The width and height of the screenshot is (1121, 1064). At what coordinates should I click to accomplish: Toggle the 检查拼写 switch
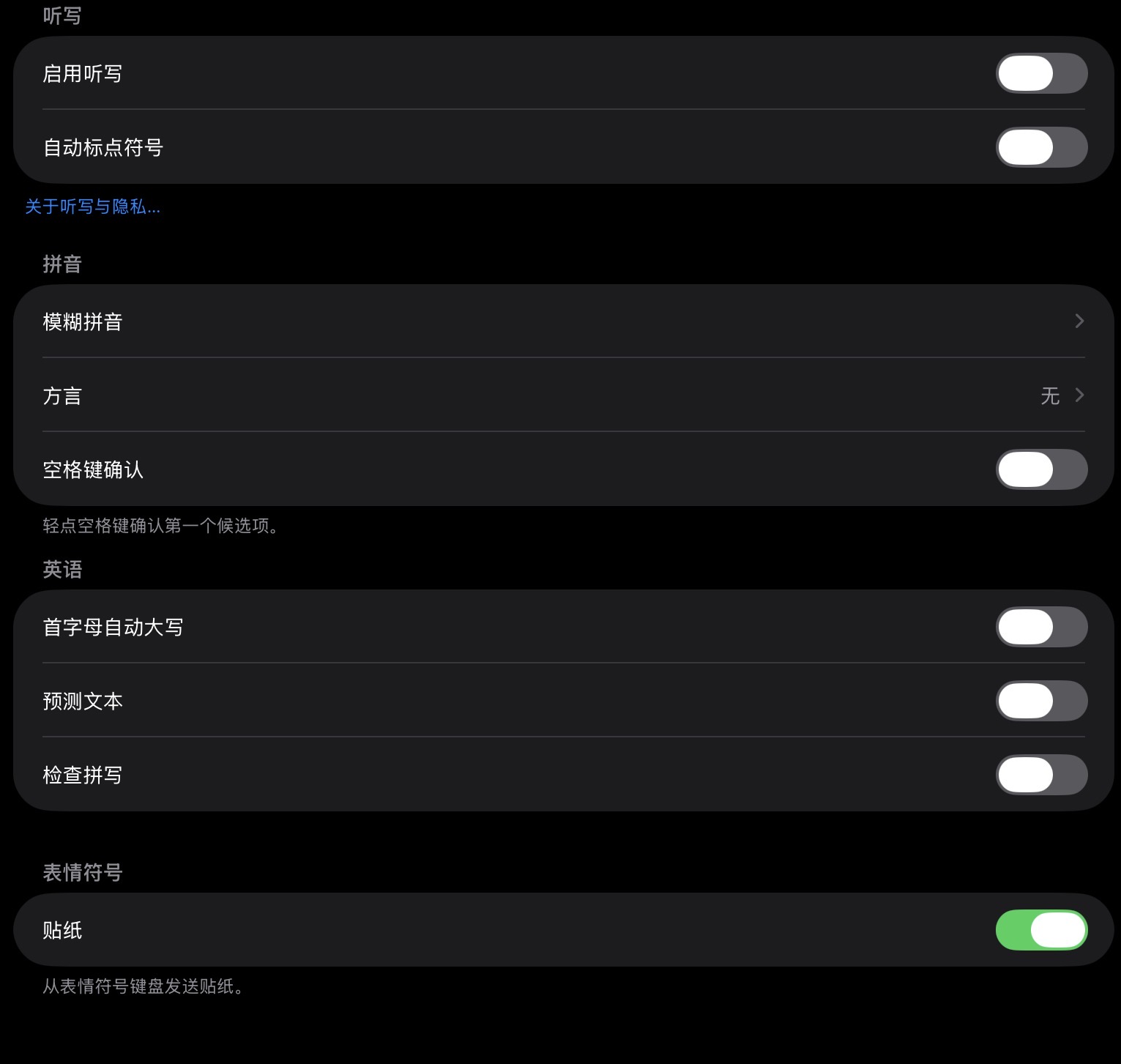1041,775
